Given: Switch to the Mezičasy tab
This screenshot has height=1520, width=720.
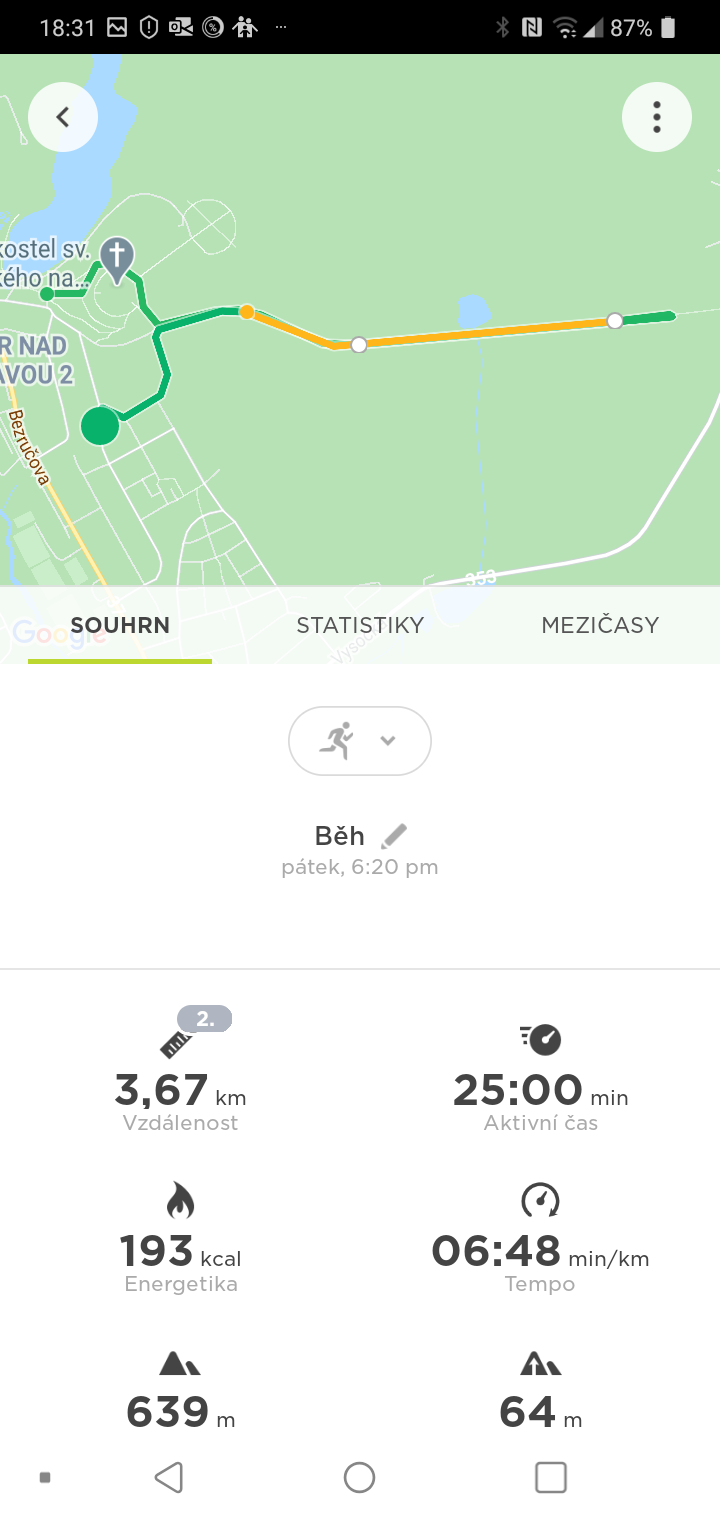Looking at the screenshot, I should tap(600, 625).
